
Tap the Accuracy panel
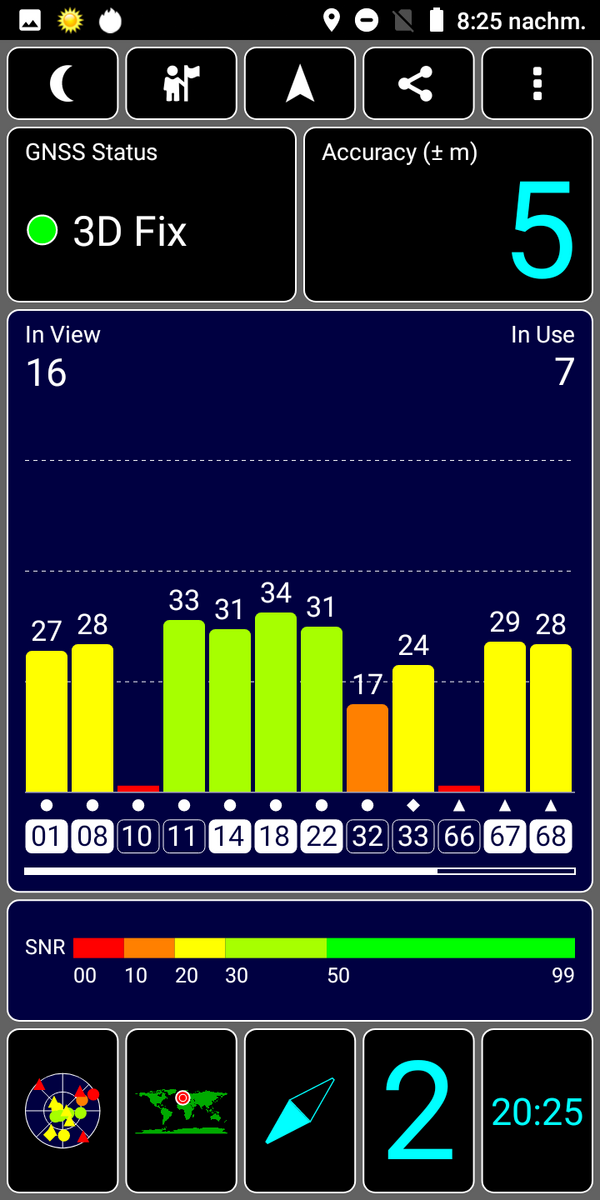(447, 214)
